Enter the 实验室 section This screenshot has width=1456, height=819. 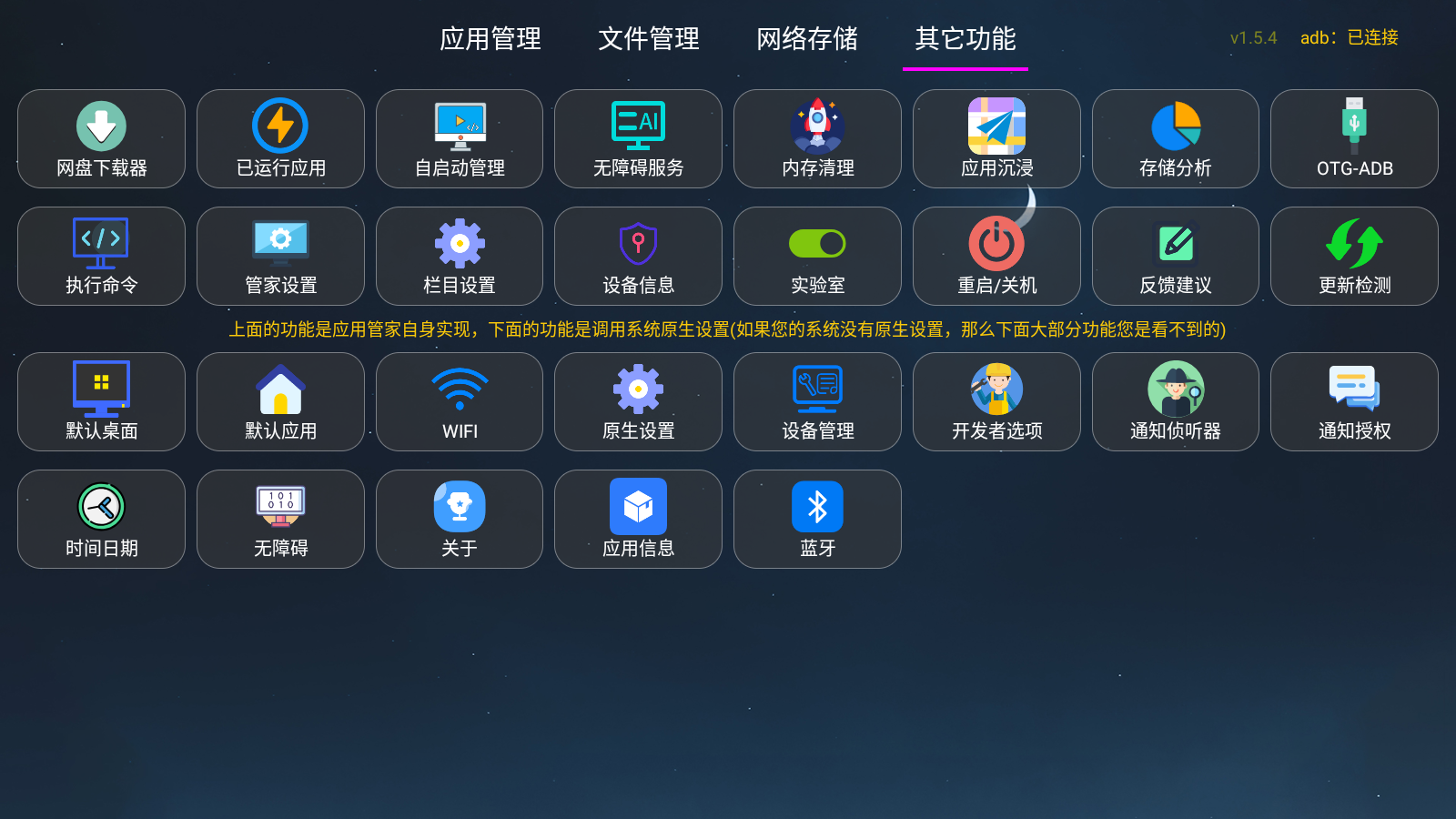pyautogui.click(x=817, y=257)
